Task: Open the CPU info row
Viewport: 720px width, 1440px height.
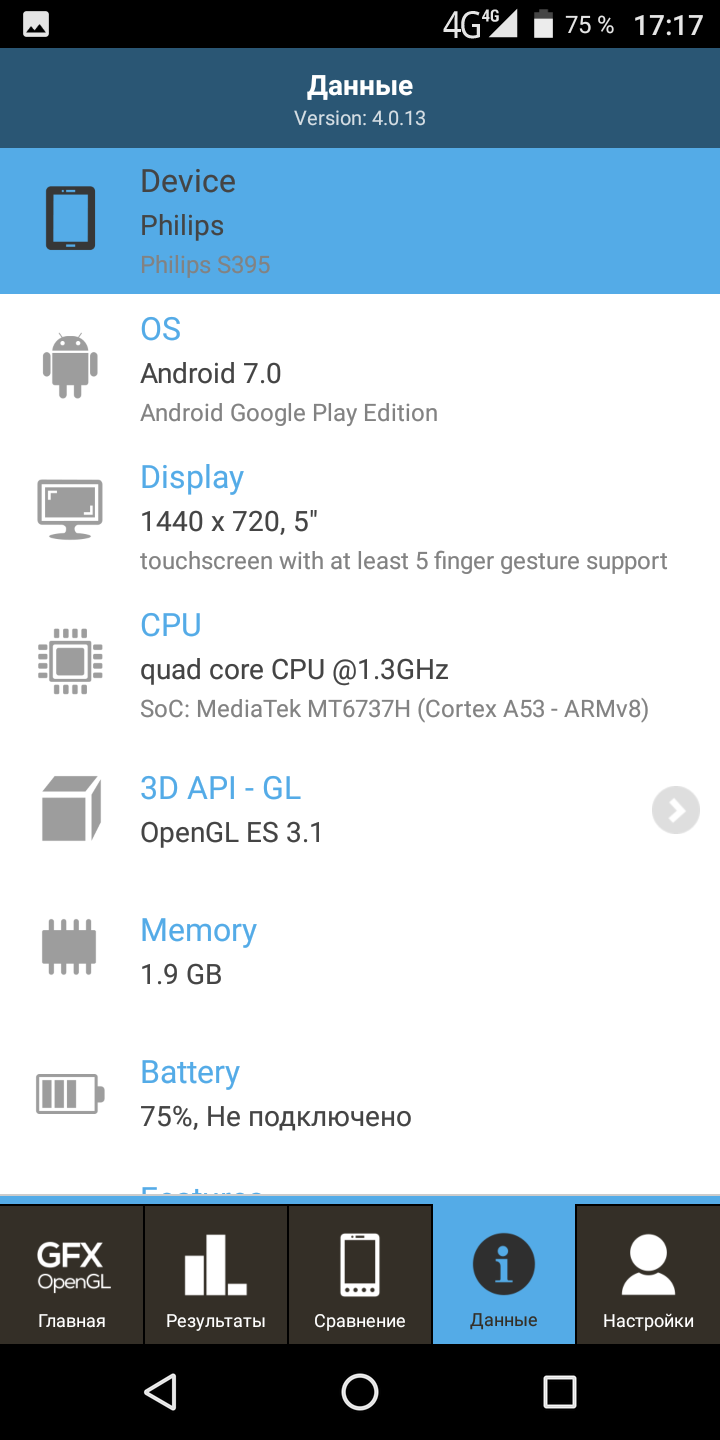Action: point(360,665)
